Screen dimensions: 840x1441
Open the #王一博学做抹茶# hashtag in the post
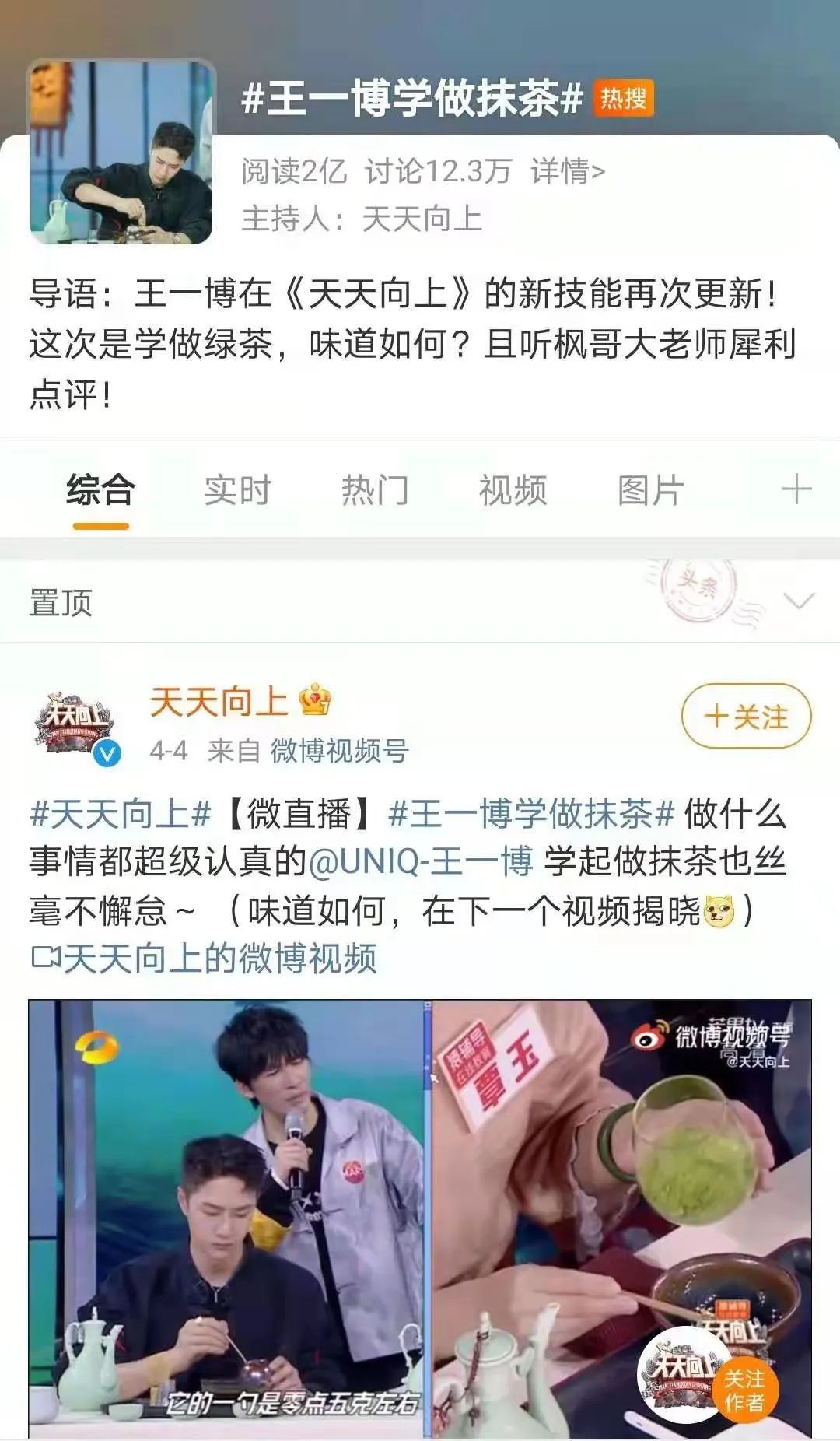tap(531, 815)
